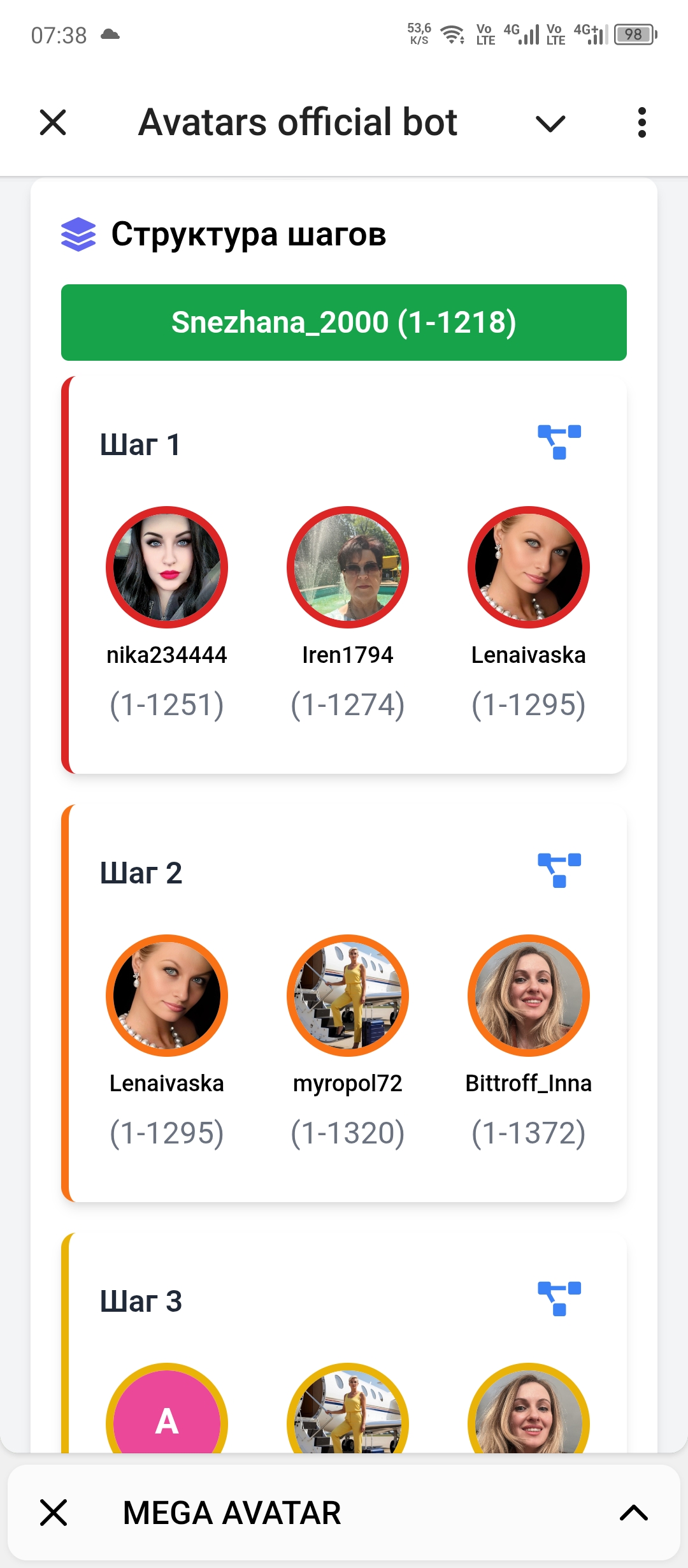Viewport: 688px width, 1568px height.
Task: Select the pink A avatar in Шаг 3
Action: coord(167,1414)
